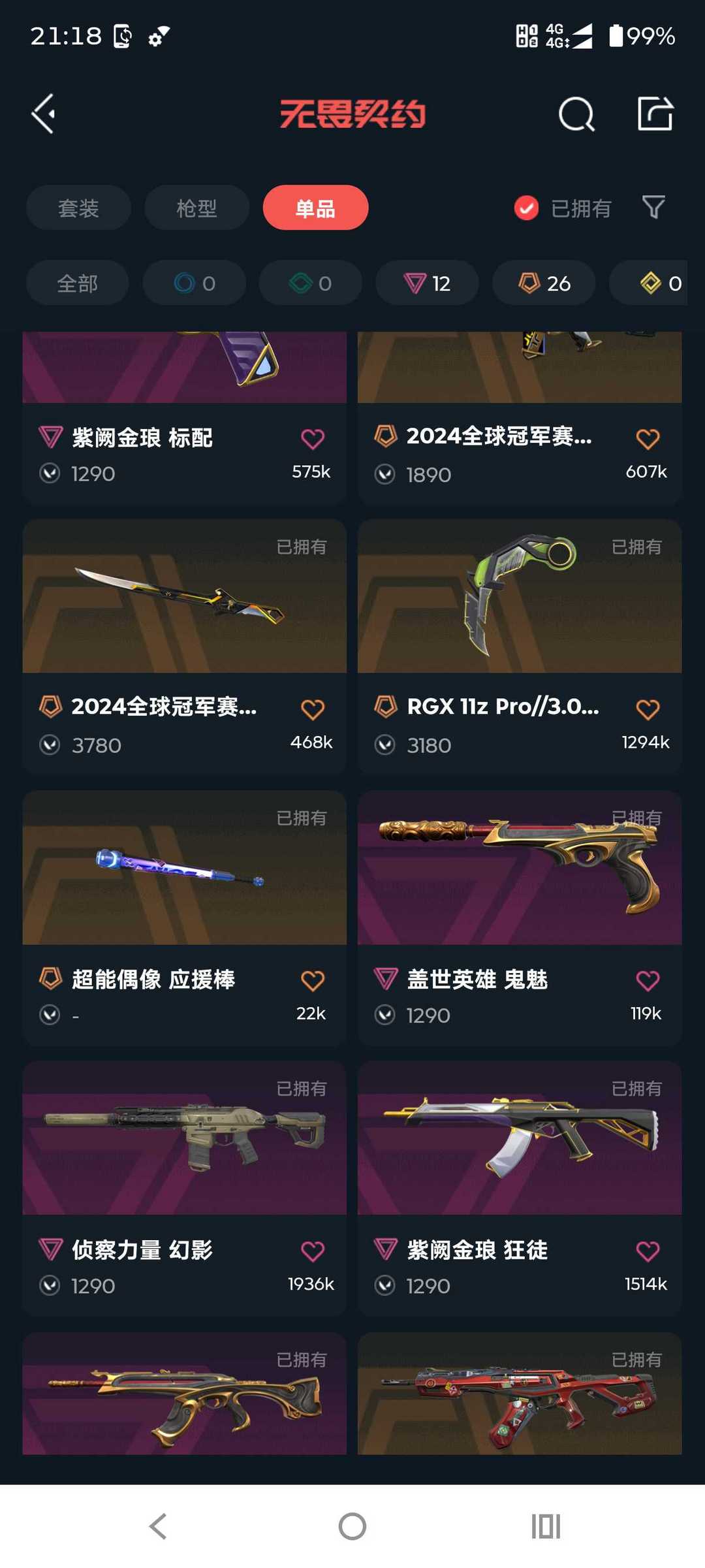
Task: Favorite the 紫阙金琅 狂徒 skin
Action: tap(648, 1251)
